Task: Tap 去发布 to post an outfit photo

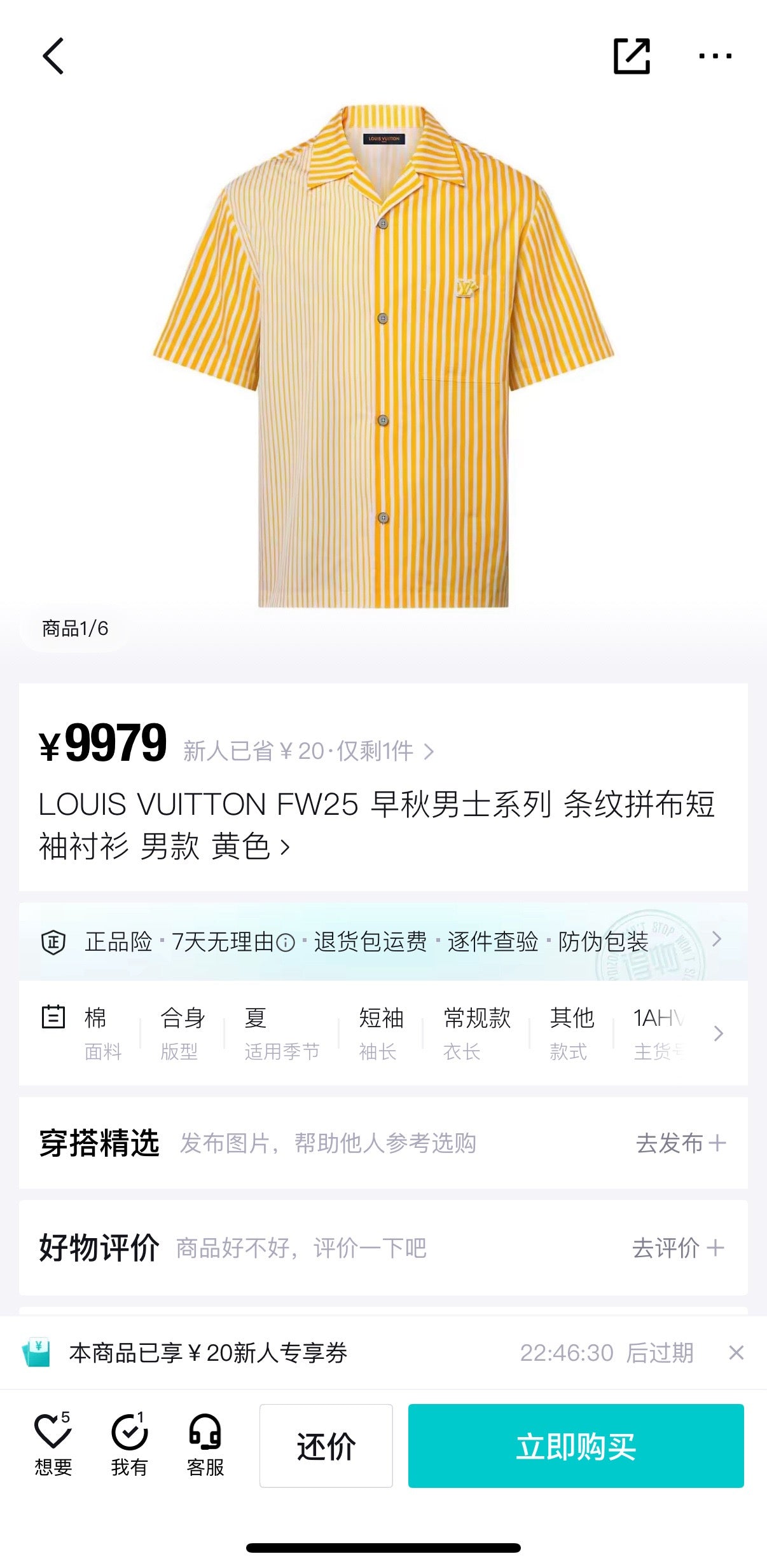Action: 680,1143
